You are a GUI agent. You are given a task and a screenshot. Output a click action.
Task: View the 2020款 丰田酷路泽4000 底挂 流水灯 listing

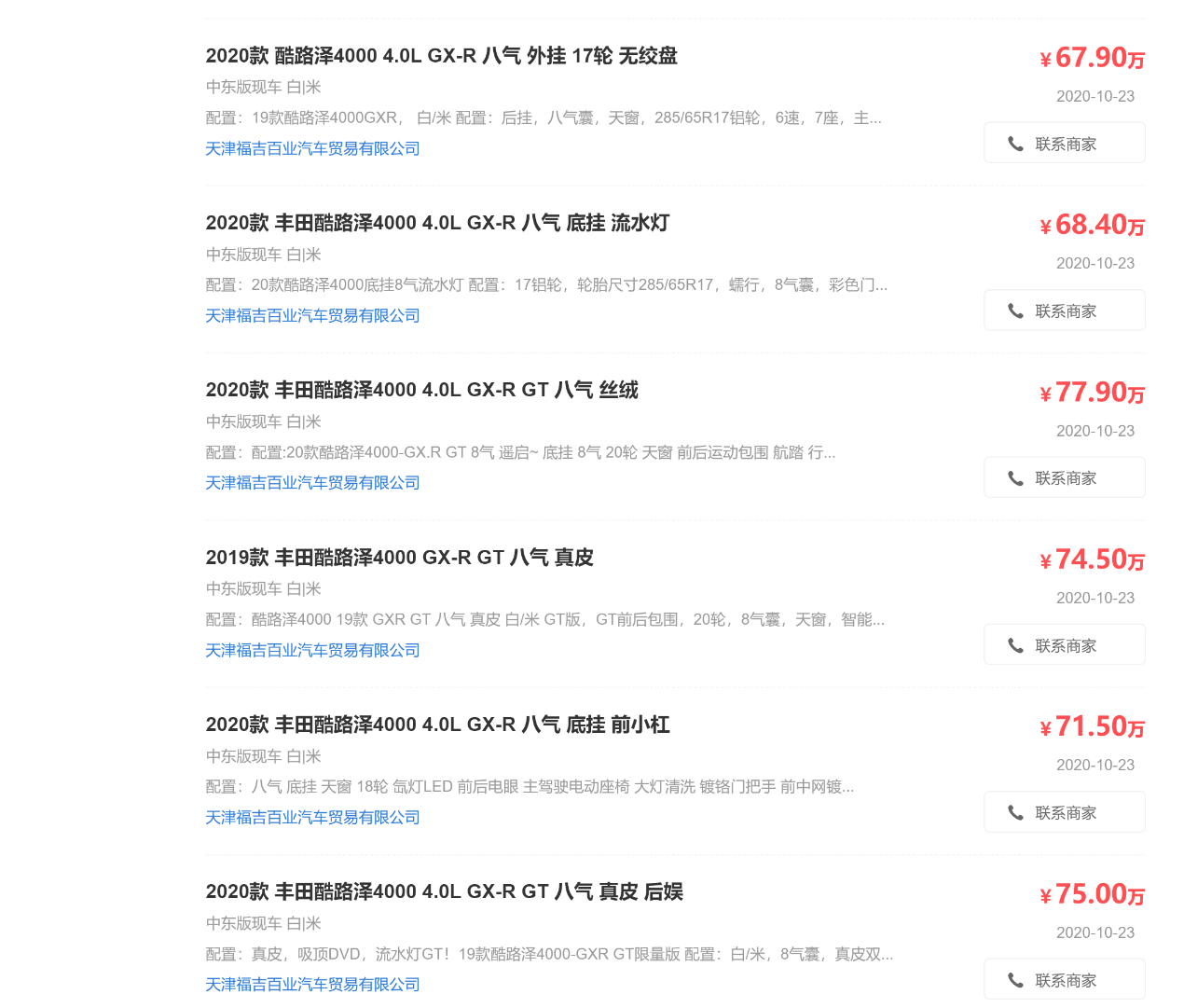tap(437, 223)
